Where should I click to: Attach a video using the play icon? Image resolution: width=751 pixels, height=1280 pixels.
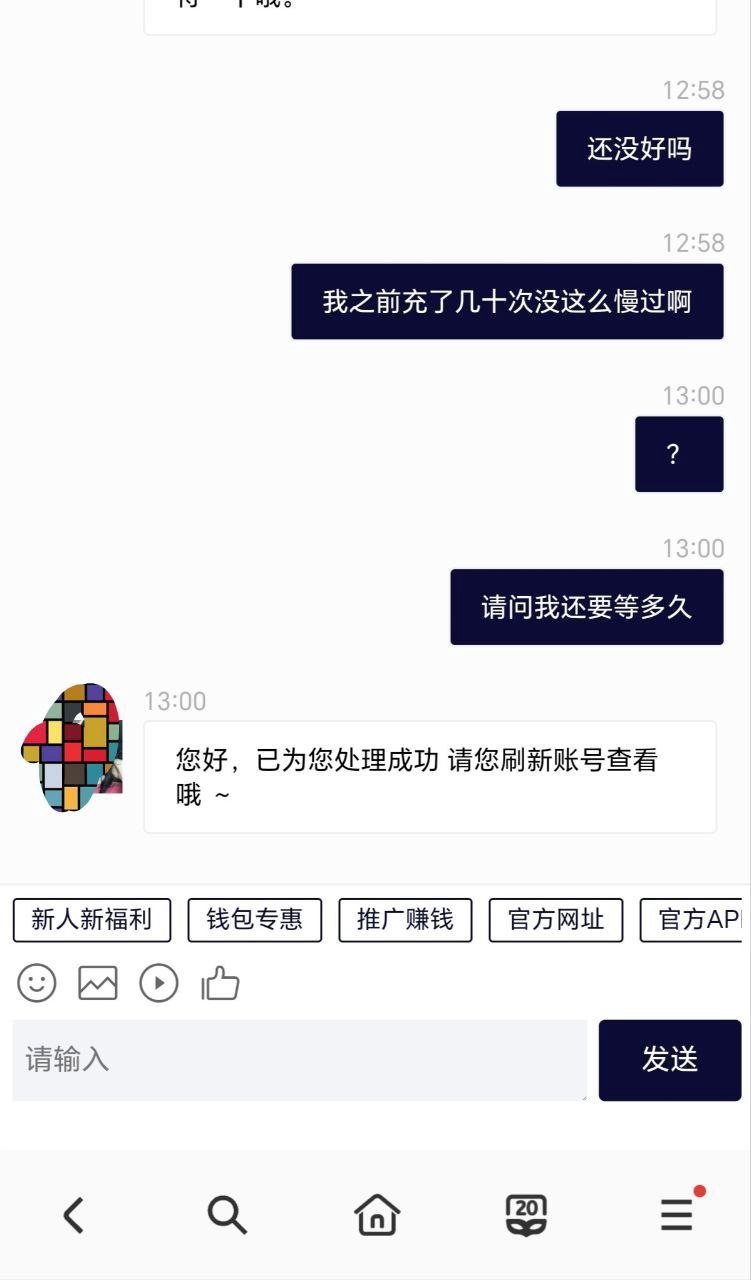(159, 984)
